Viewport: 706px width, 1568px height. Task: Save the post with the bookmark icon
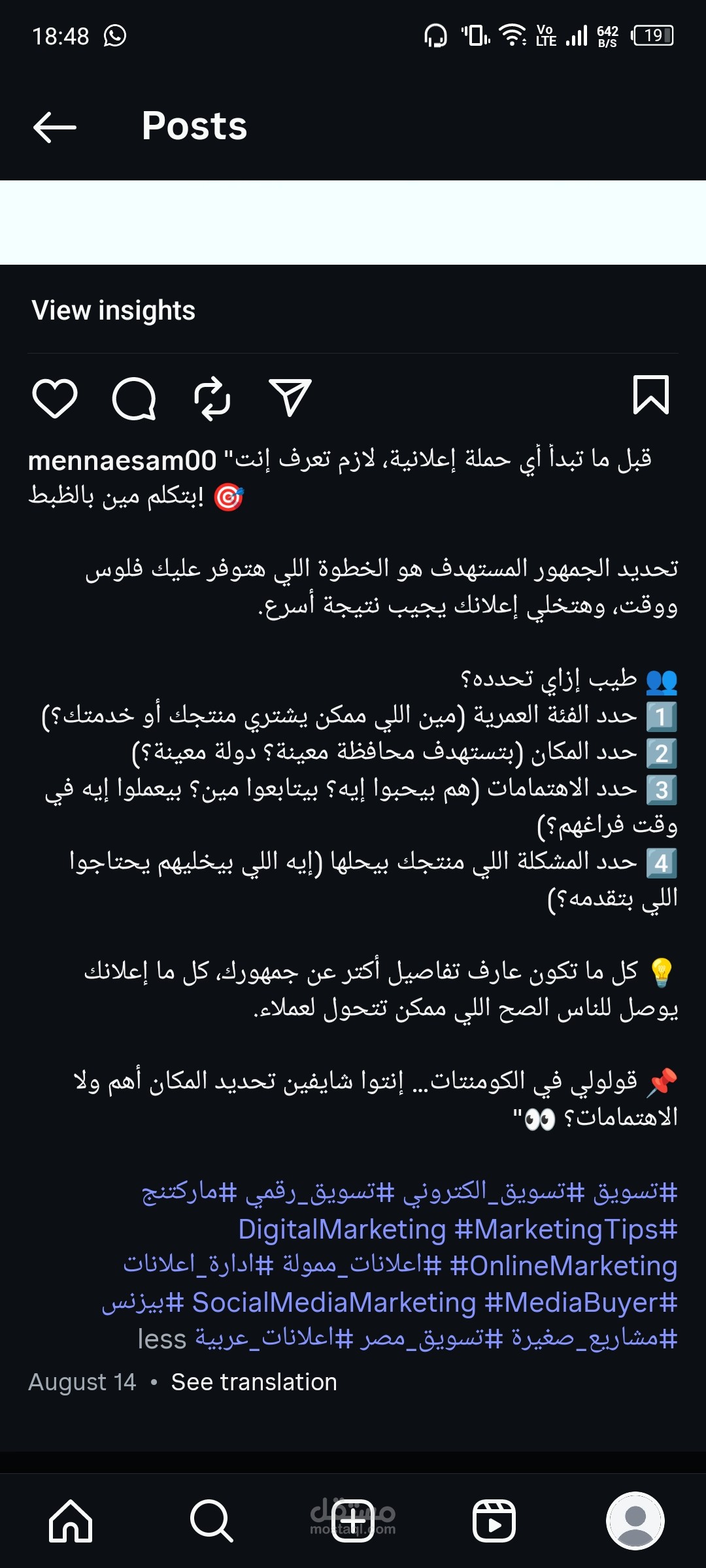click(x=650, y=395)
